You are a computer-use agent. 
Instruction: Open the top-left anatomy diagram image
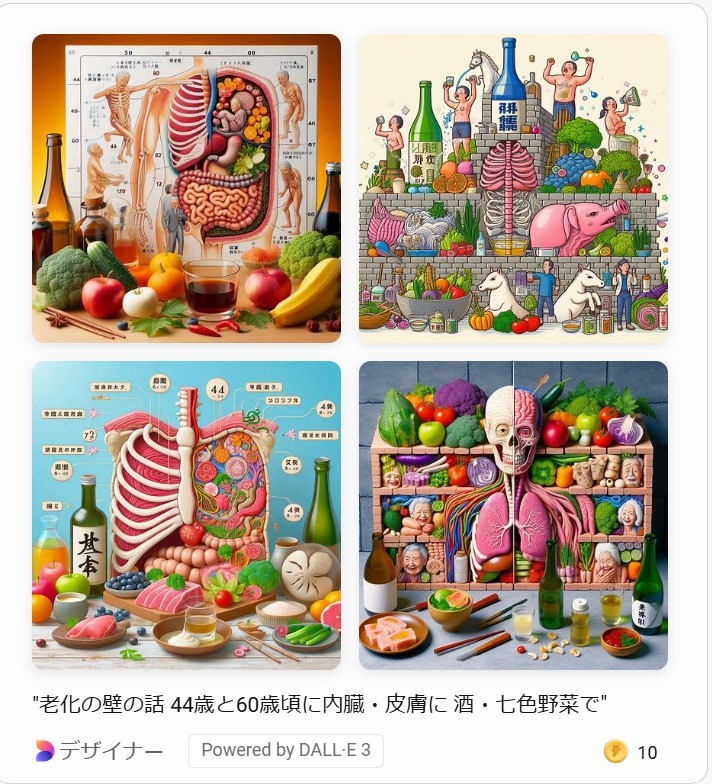click(x=186, y=188)
